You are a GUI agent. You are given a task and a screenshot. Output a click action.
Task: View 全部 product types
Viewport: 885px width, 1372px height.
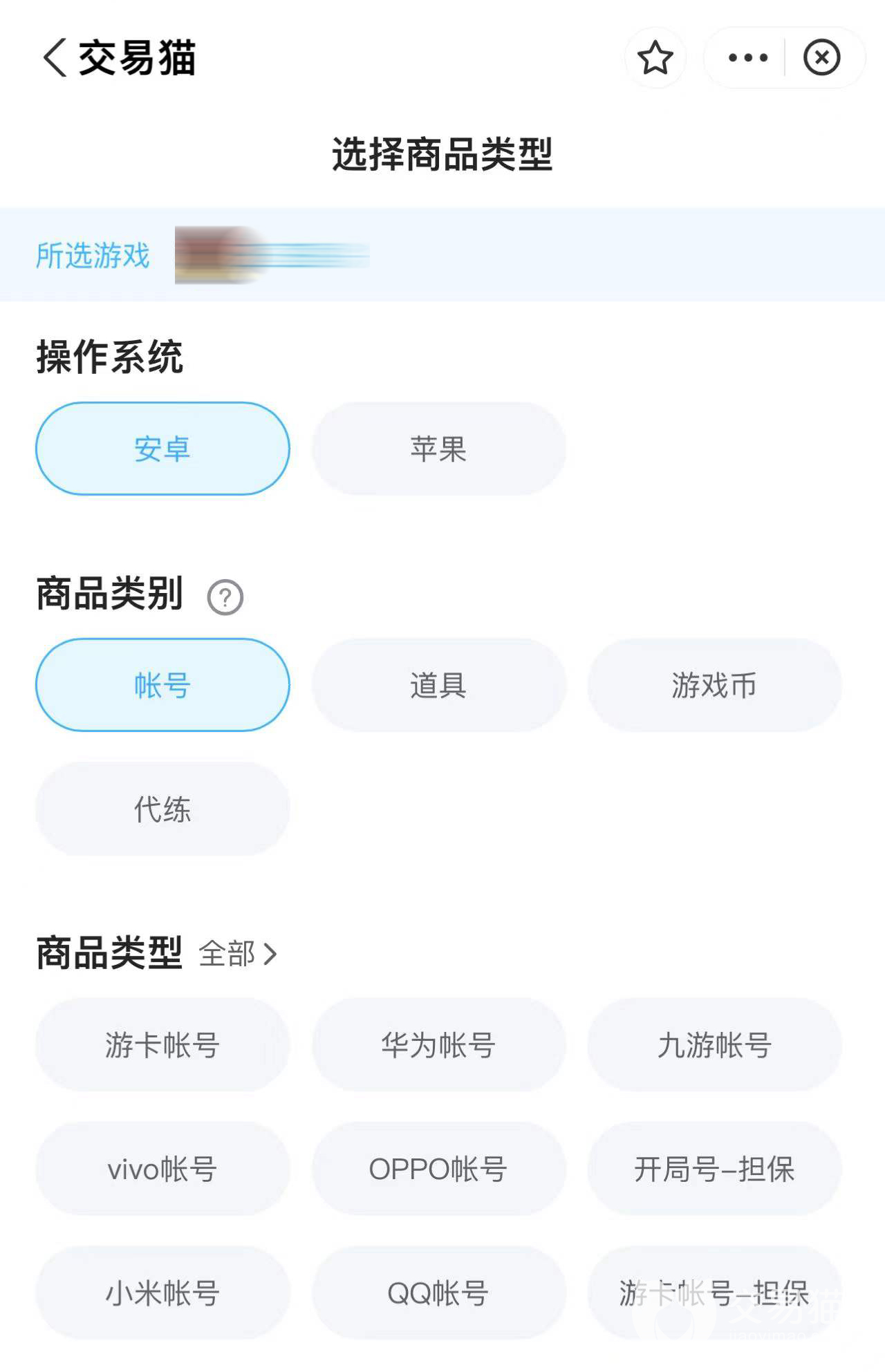click(x=238, y=954)
